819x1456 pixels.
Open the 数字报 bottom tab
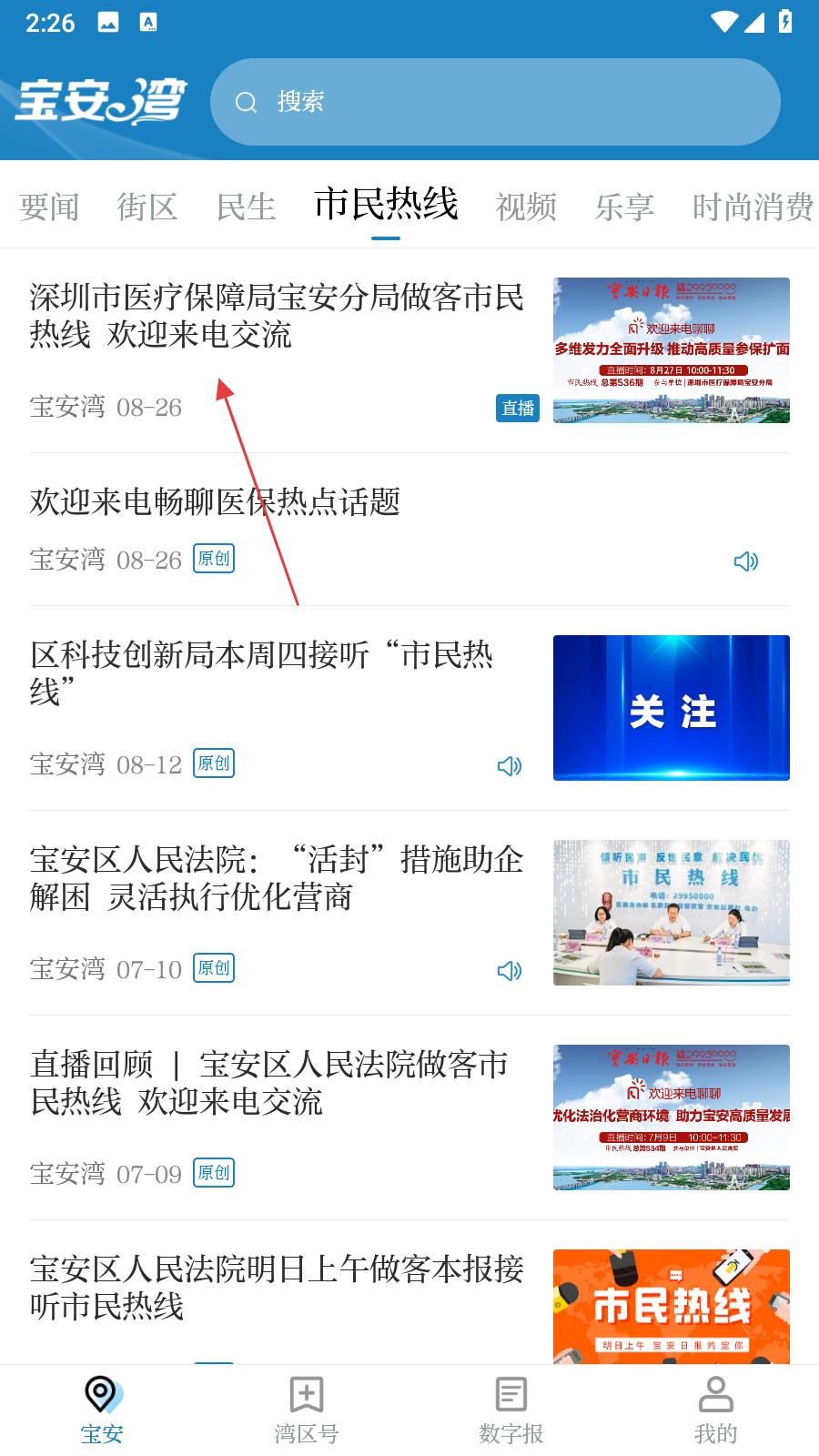[x=511, y=1410]
